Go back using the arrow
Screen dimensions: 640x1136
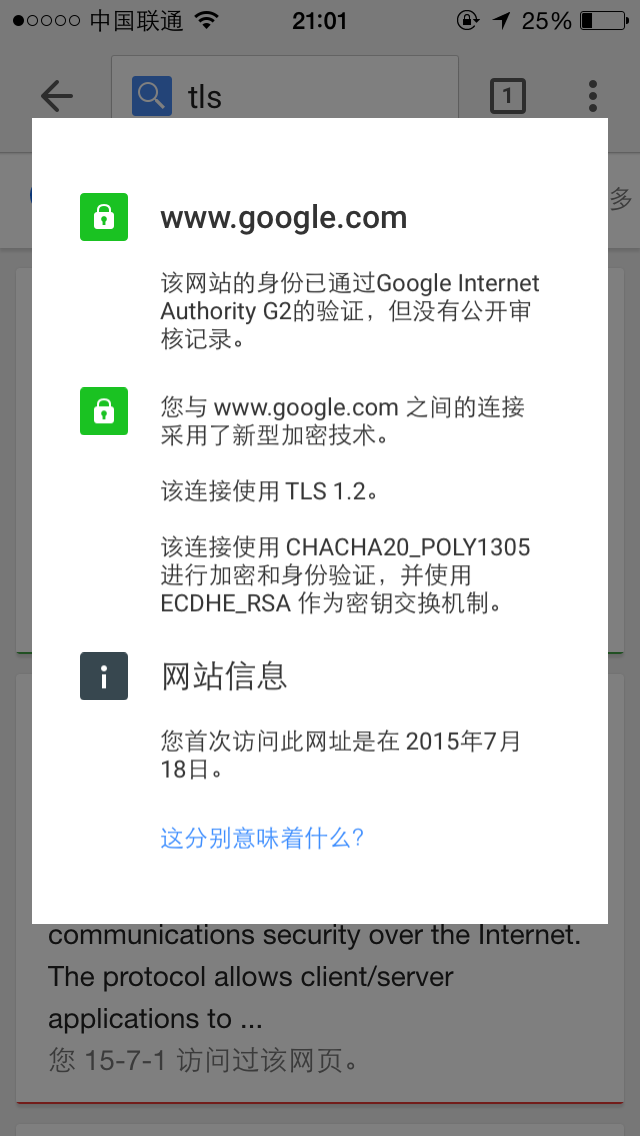tap(57, 96)
